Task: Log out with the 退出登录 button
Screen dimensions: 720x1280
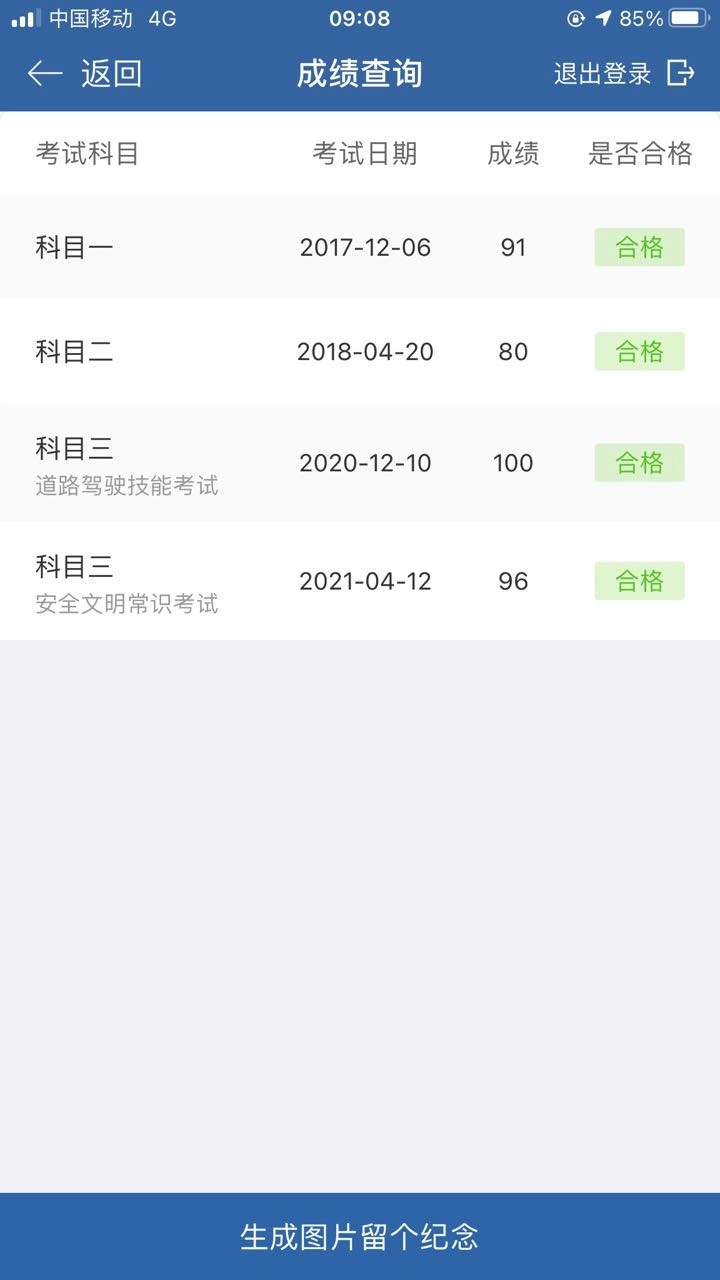Action: pos(624,73)
